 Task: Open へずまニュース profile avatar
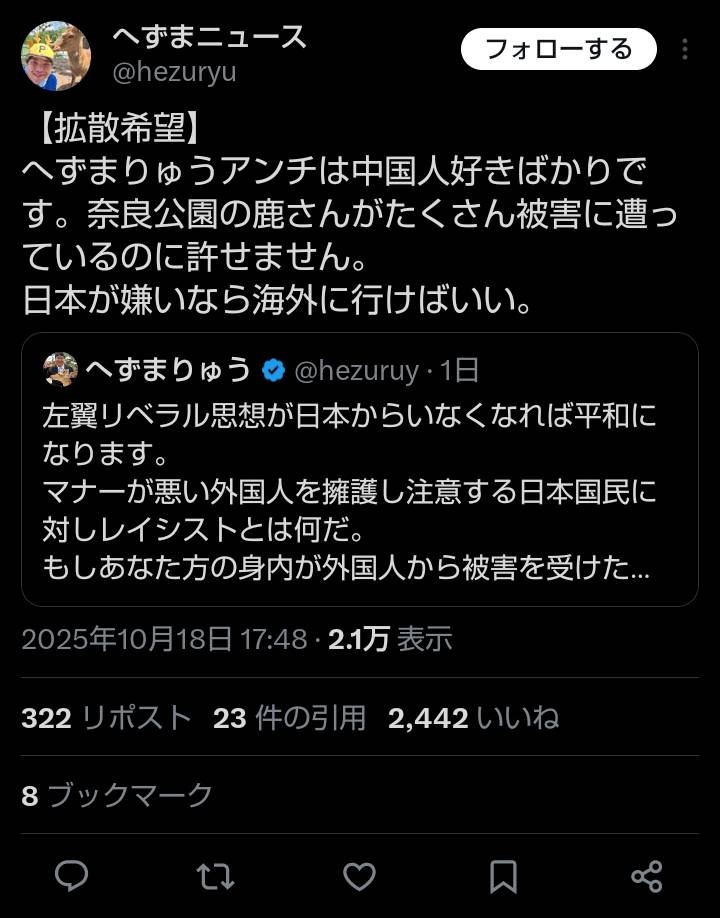(x=57, y=55)
